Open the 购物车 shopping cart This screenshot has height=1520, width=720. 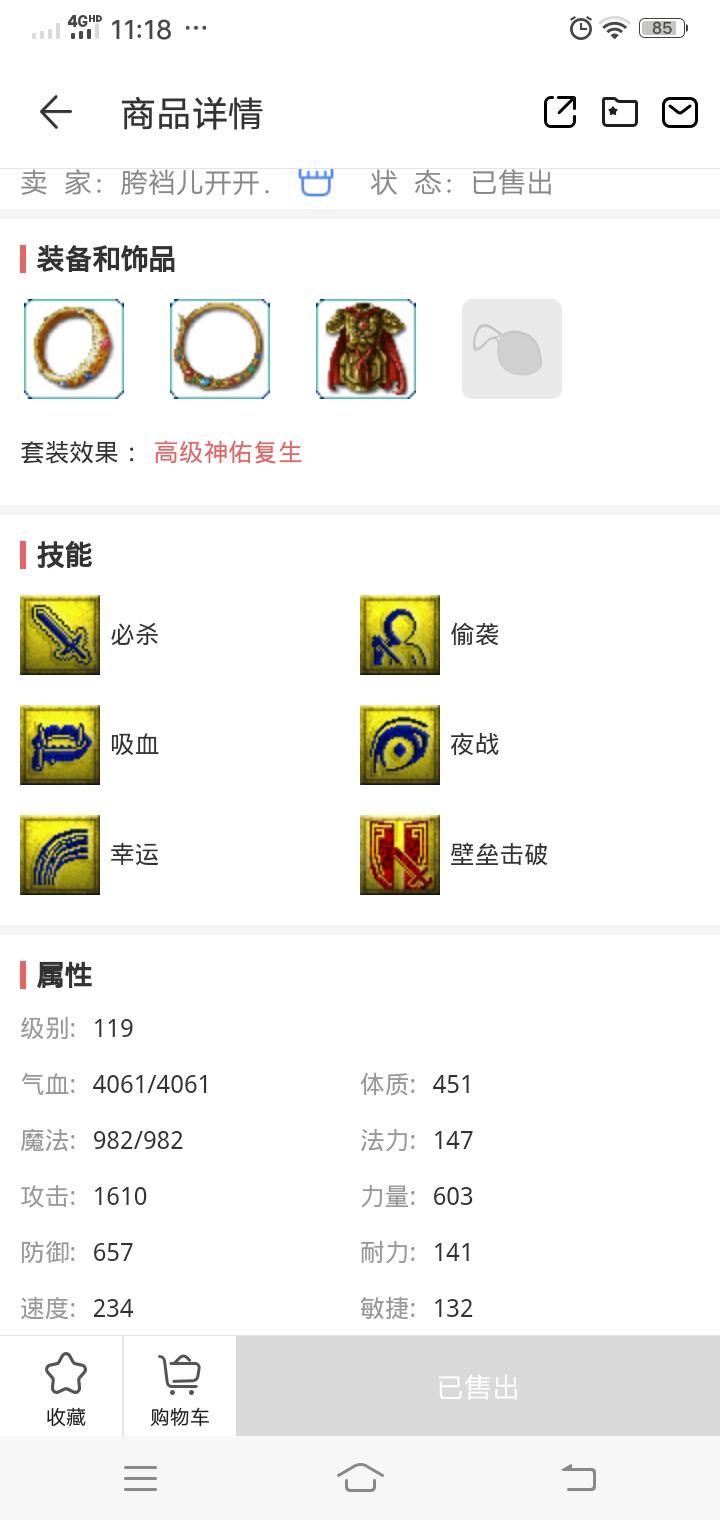(180, 1387)
